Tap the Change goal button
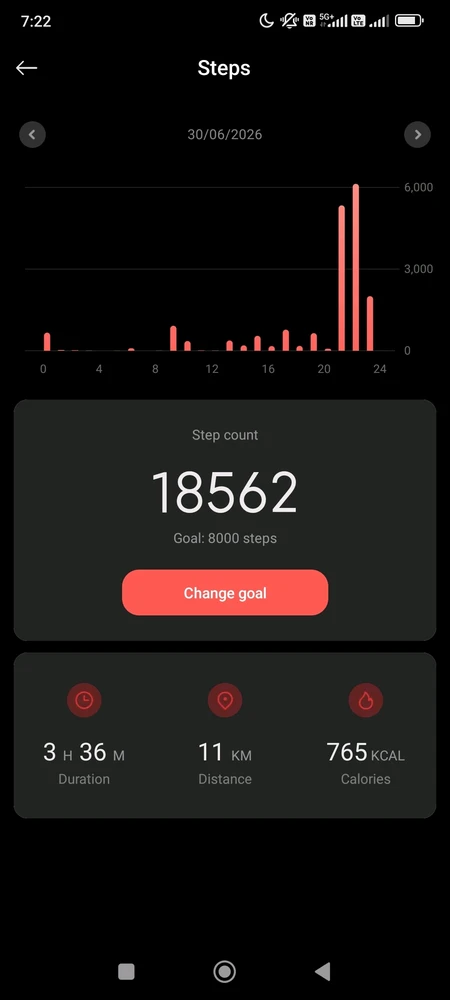Image resolution: width=450 pixels, height=1000 pixels. pyautogui.click(x=225, y=592)
